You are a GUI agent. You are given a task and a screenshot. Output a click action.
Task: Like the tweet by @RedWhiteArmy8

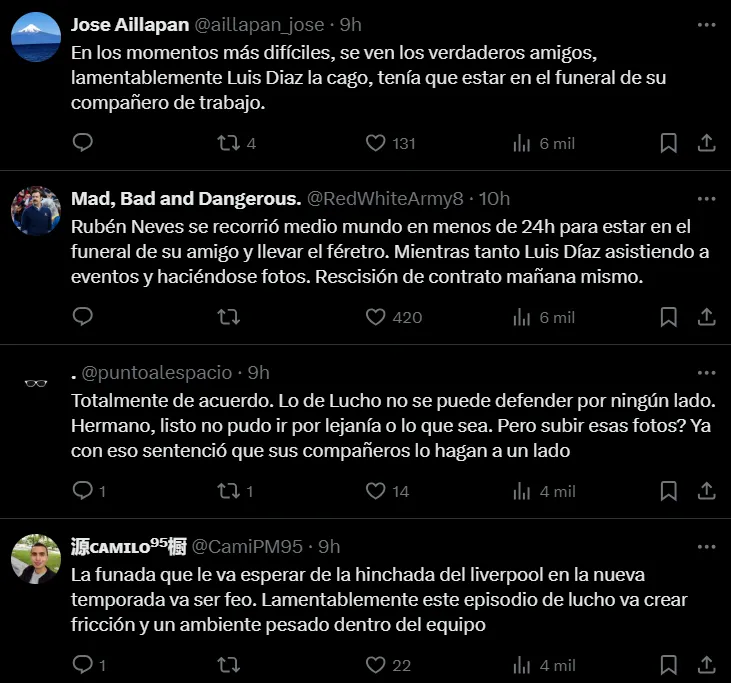[376, 317]
